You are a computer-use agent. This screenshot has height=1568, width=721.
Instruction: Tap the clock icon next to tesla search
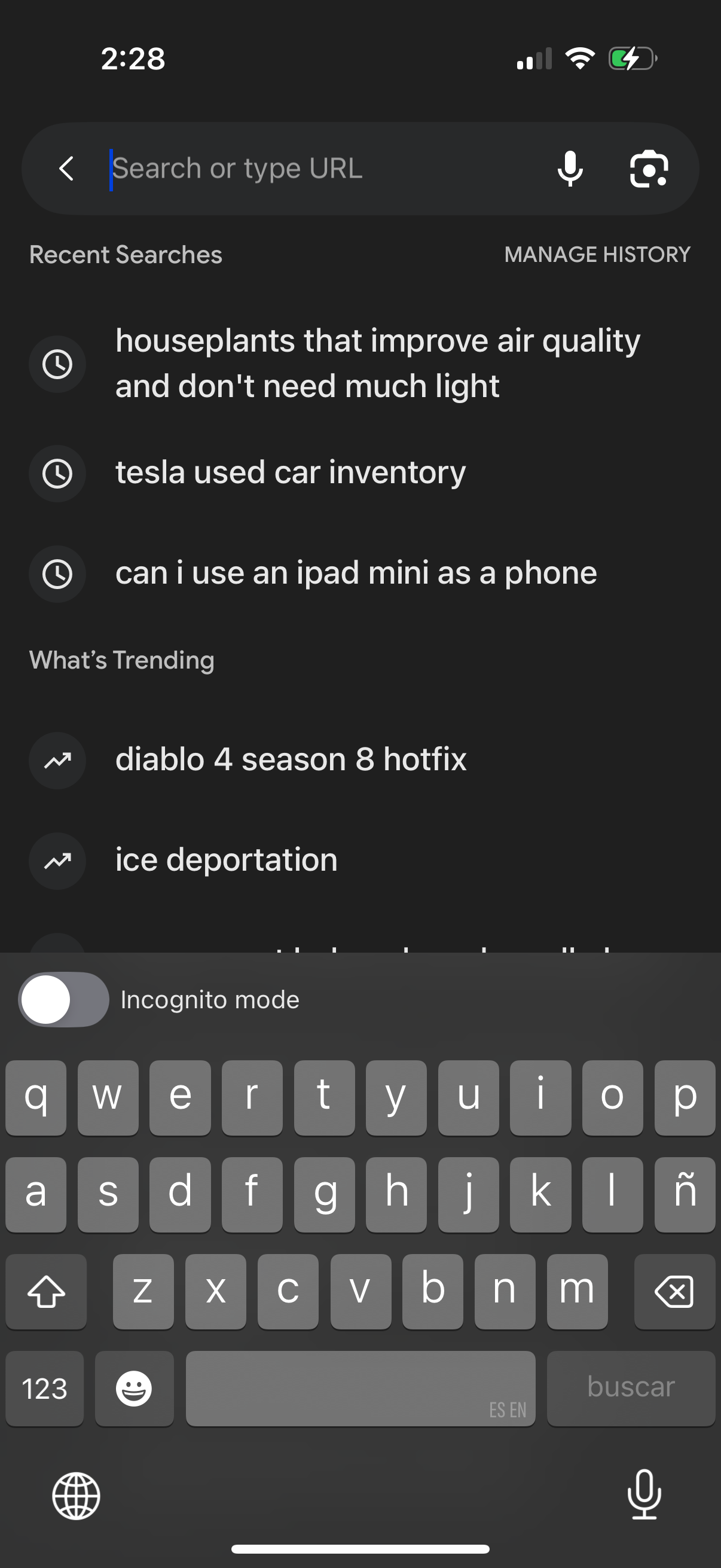tap(57, 473)
